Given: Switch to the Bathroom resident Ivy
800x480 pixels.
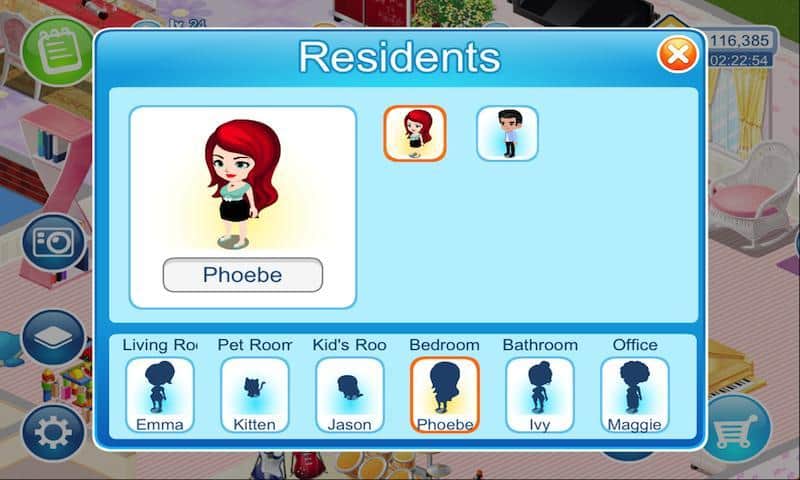Looking at the screenshot, I should (x=540, y=394).
